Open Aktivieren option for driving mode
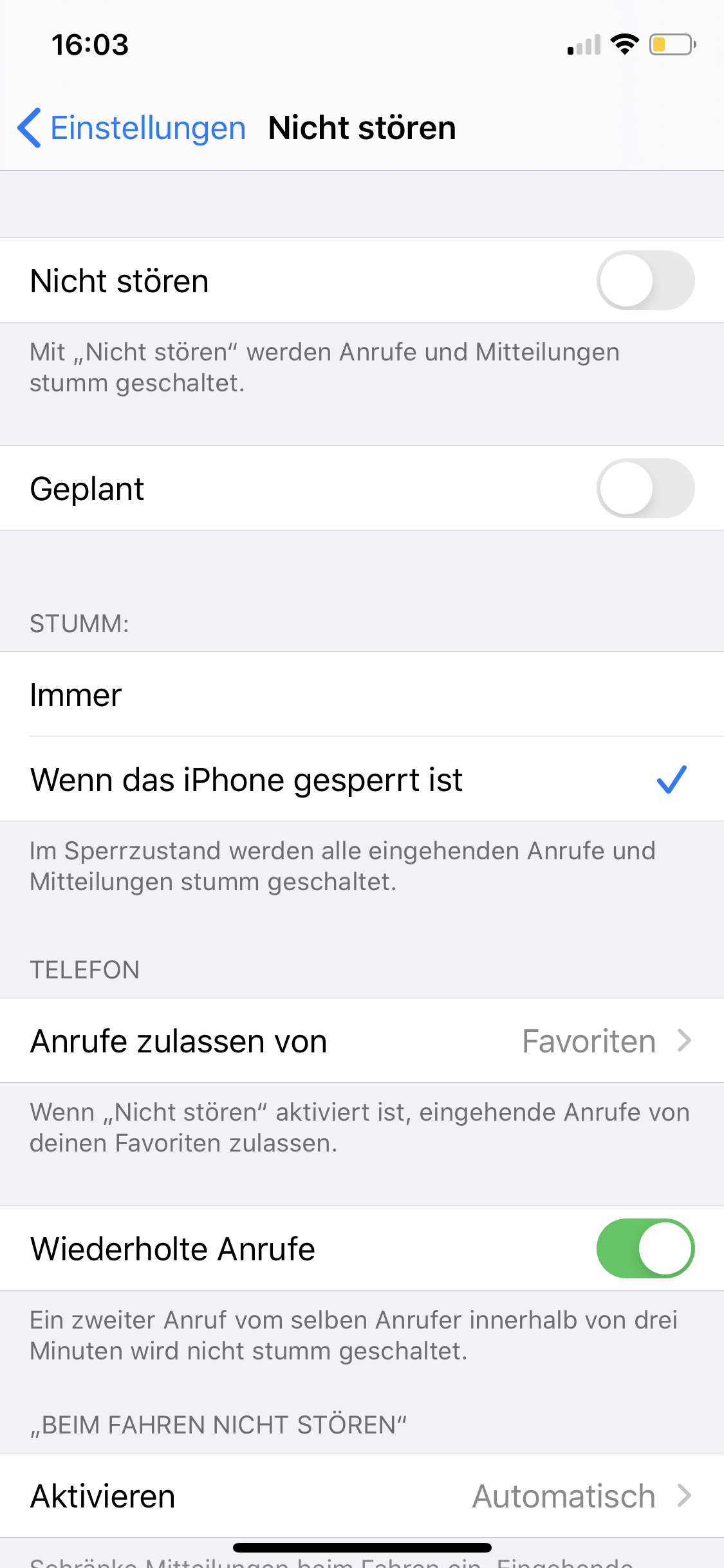 point(362,1496)
